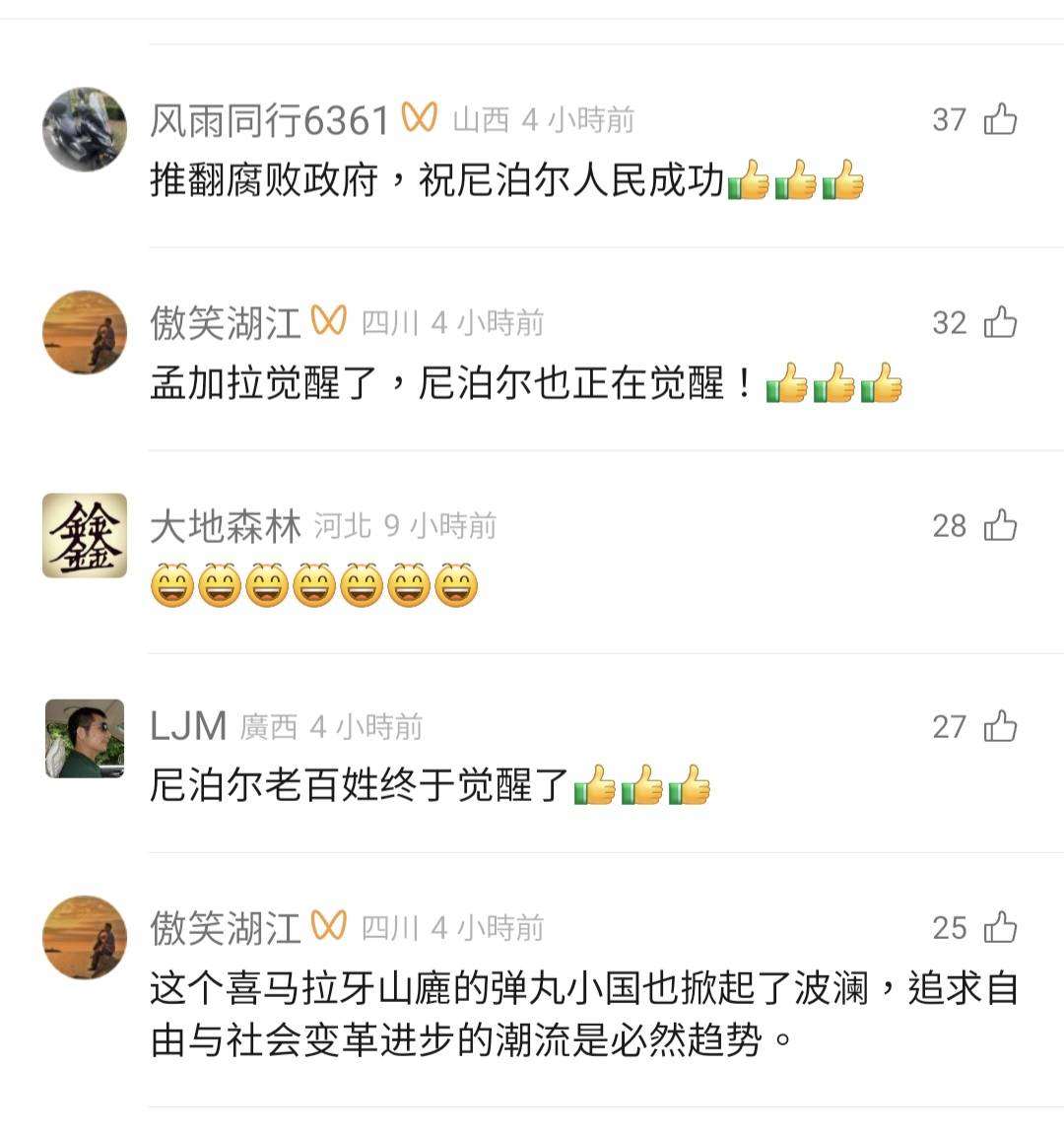
Task: Reply to comment about 喜马拉牙山麓的弹丸小国
Action: click(581, 1015)
